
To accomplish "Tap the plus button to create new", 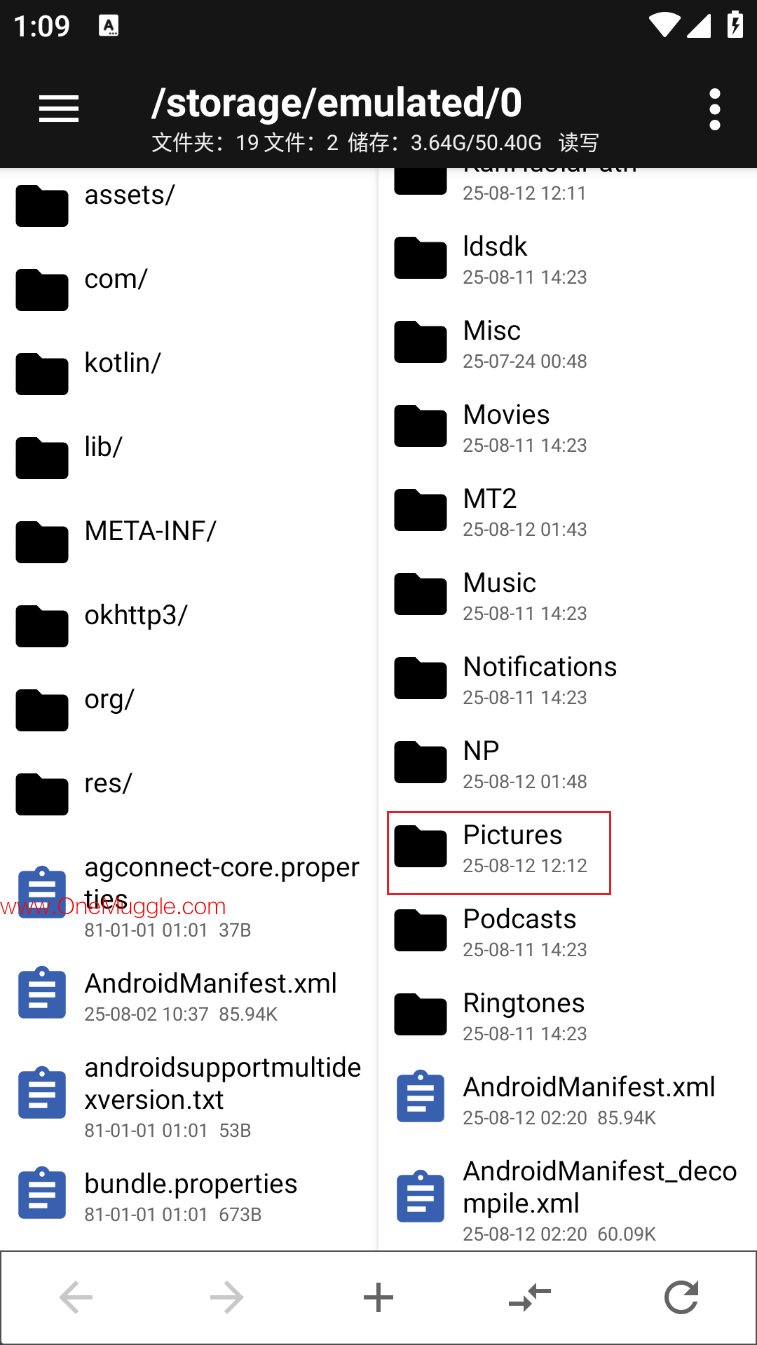I will point(378,1298).
